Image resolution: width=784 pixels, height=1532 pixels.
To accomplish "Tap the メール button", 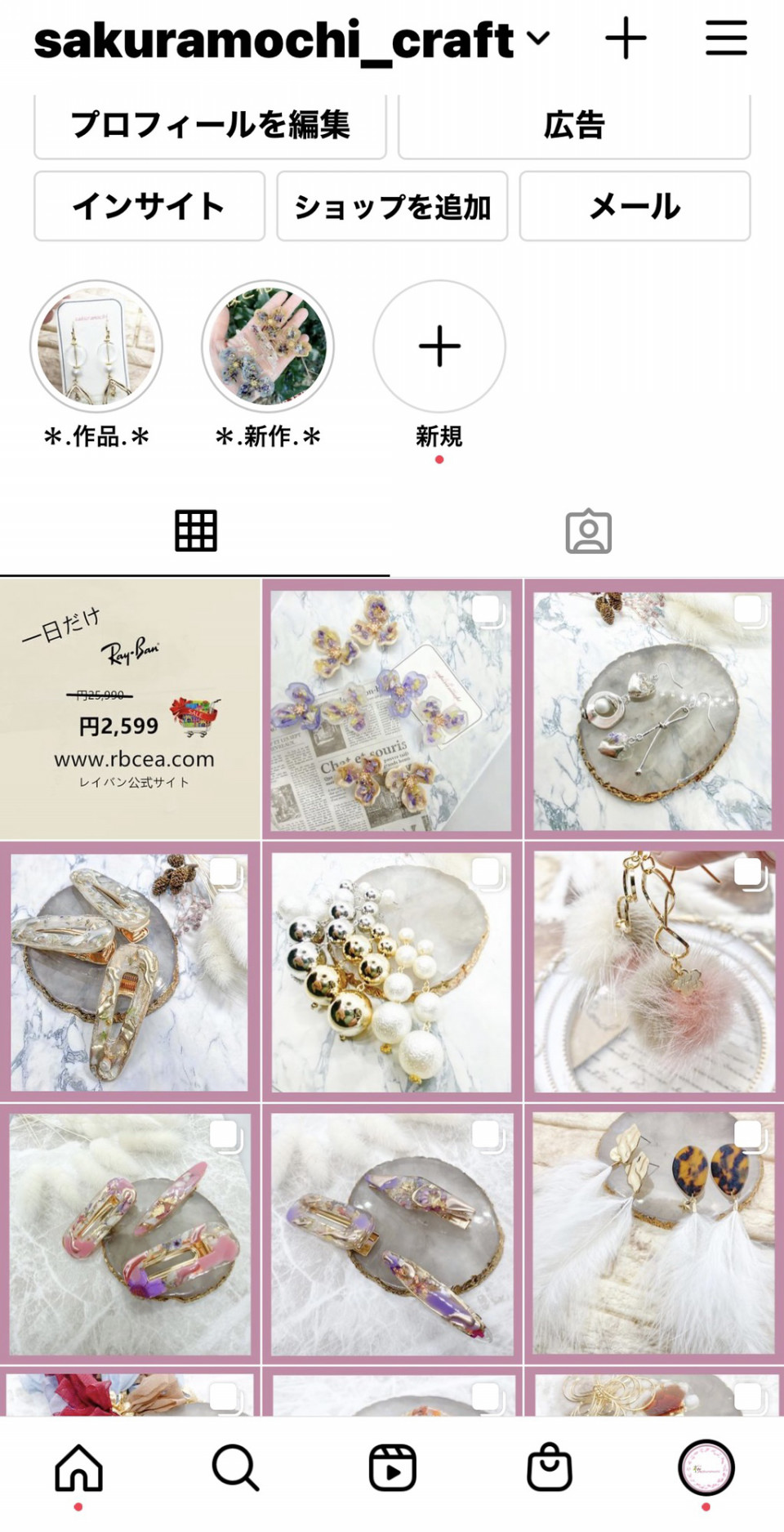I will 635,206.
